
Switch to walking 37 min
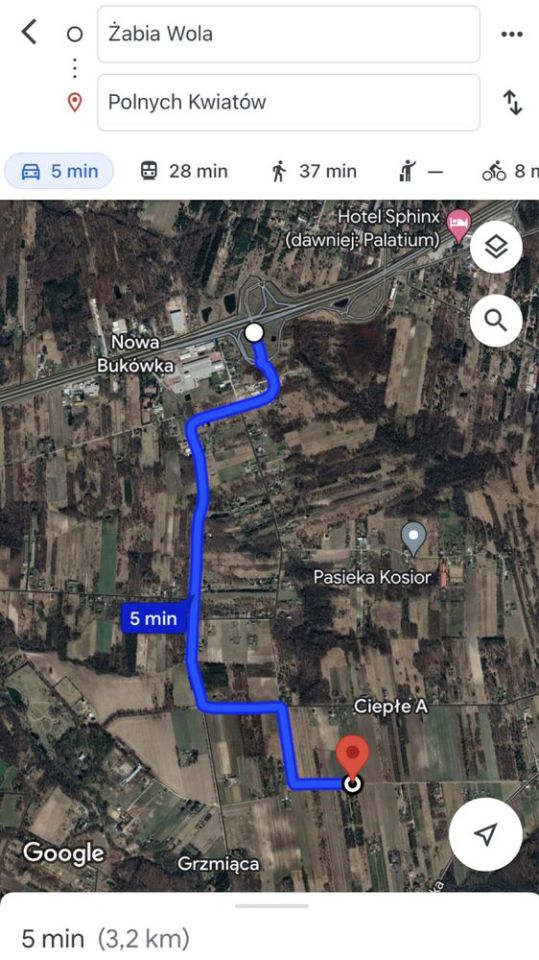(x=314, y=171)
